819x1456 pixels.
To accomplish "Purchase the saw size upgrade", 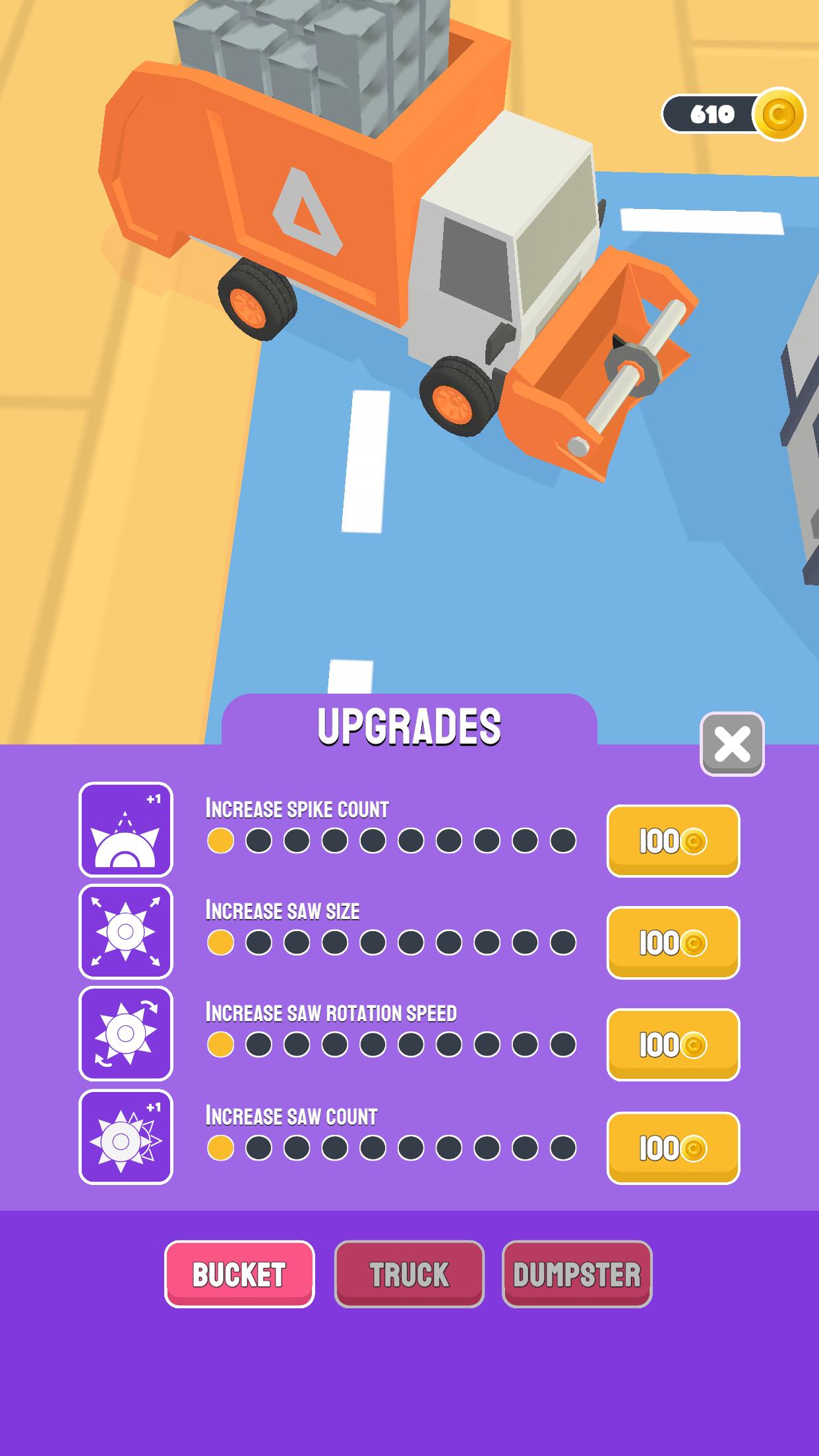I will tap(673, 942).
